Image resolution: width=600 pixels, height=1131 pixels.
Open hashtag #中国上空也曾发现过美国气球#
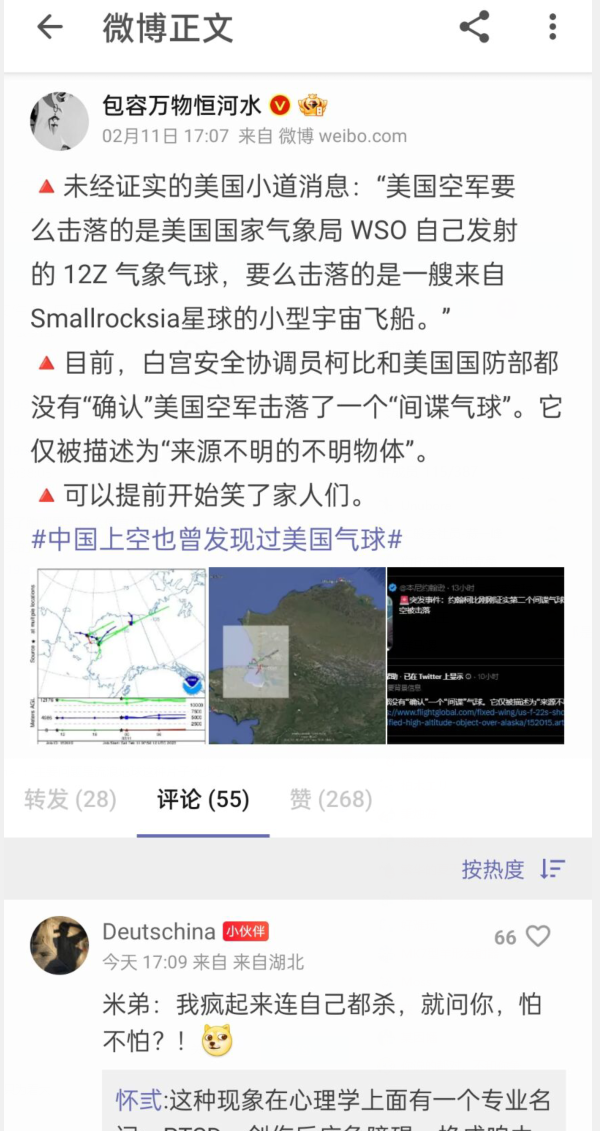pyautogui.click(x=217, y=539)
